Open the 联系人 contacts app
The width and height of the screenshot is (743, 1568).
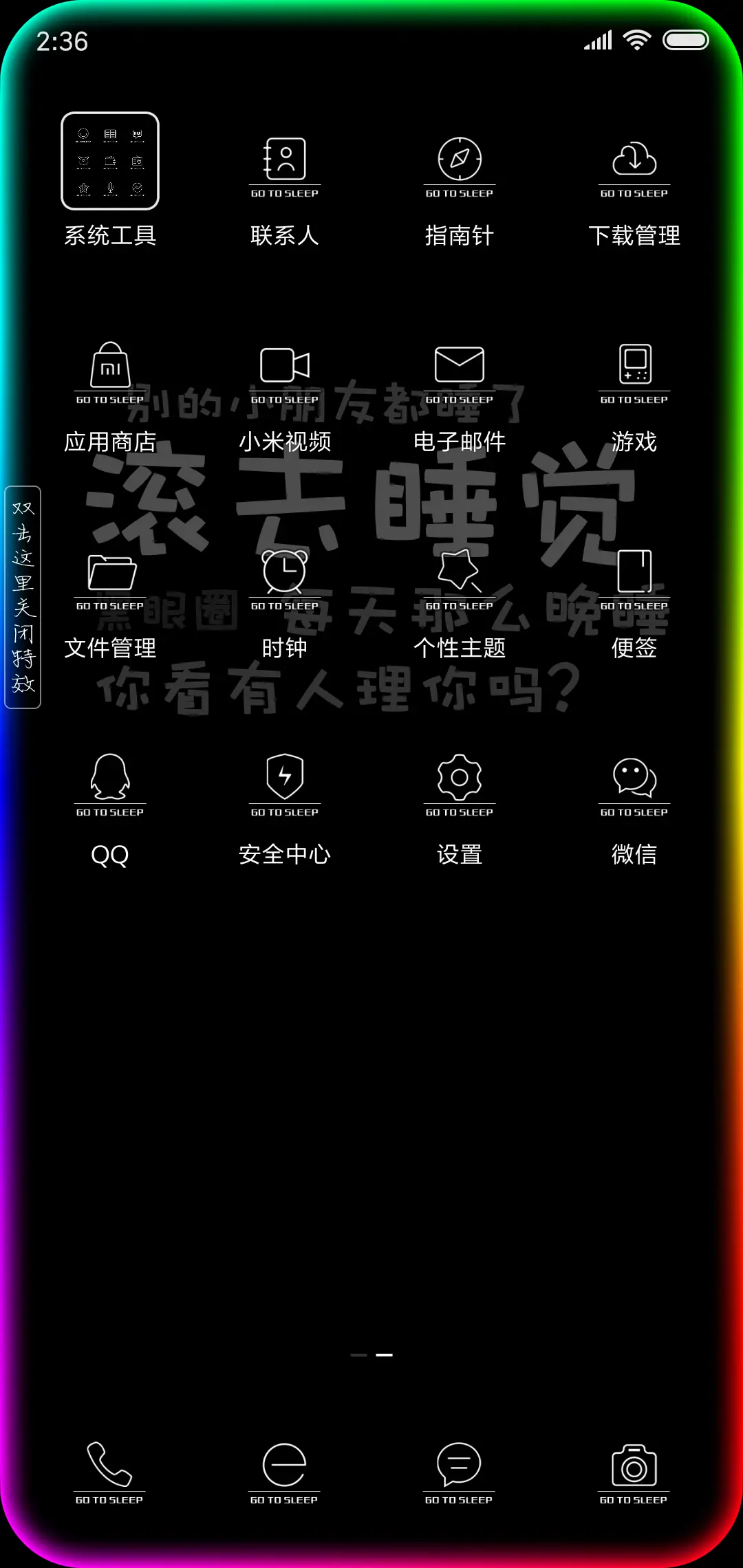pos(284,165)
